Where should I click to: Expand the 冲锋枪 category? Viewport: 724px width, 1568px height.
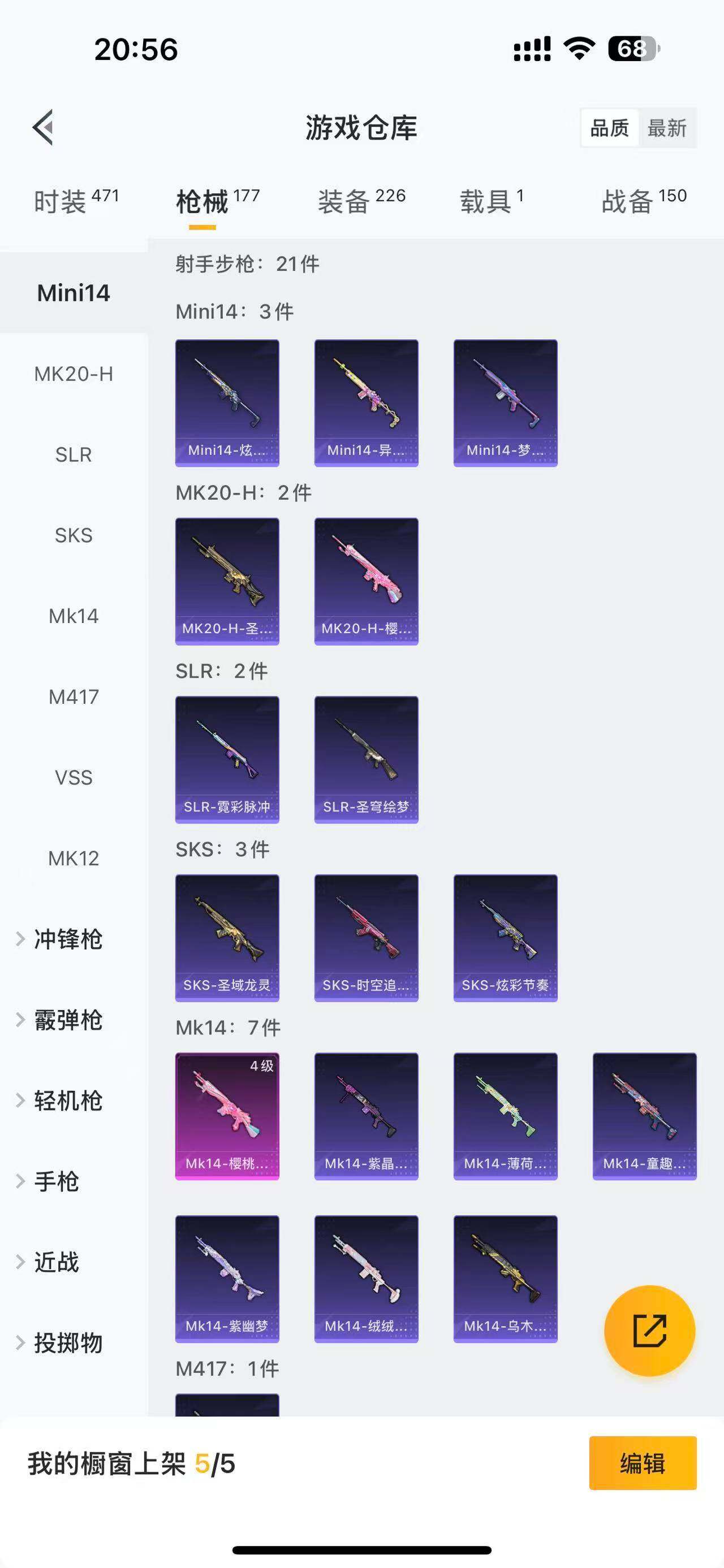(67, 939)
